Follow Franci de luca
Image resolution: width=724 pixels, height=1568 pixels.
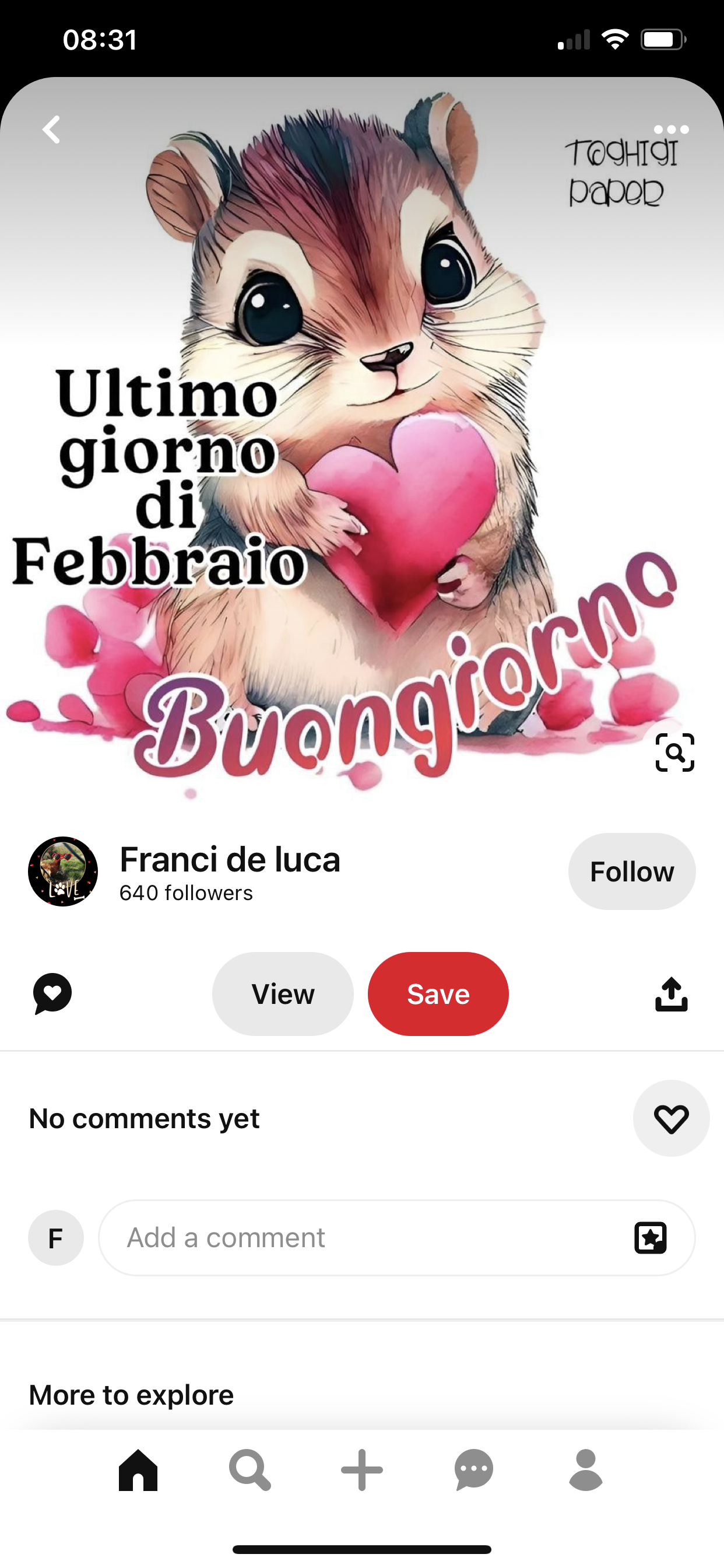631,871
